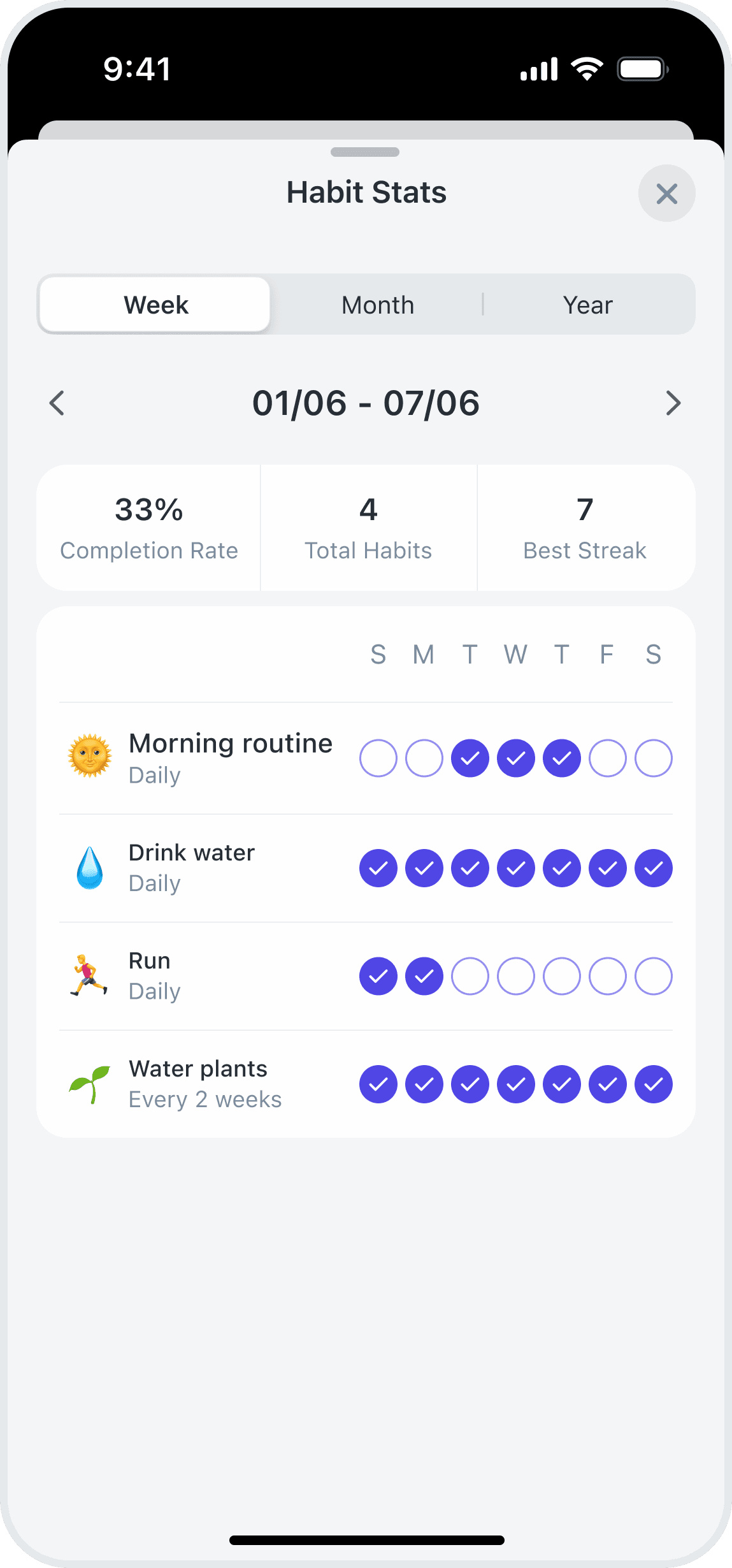Check Run for last Saturday
Viewport: 732px width, 1568px height.
[654, 976]
